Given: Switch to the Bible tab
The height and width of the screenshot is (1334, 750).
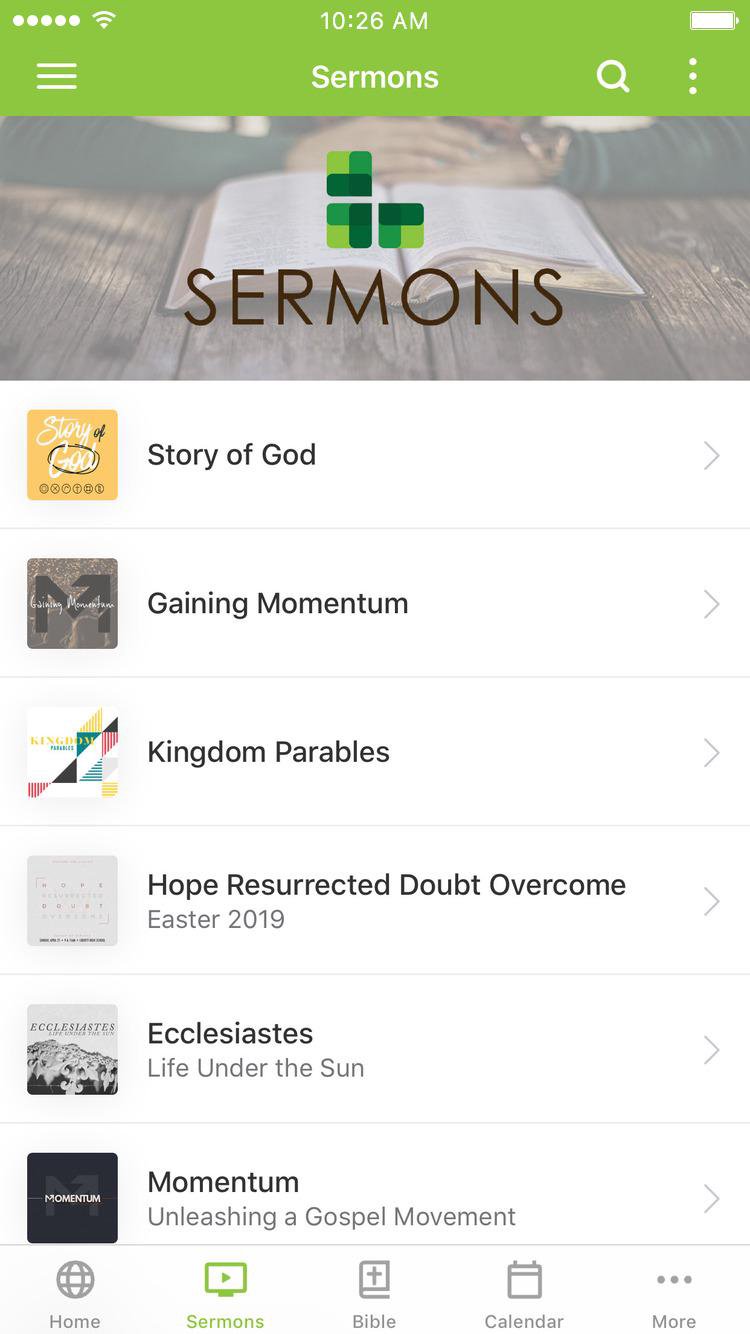Looking at the screenshot, I should pos(374,1294).
